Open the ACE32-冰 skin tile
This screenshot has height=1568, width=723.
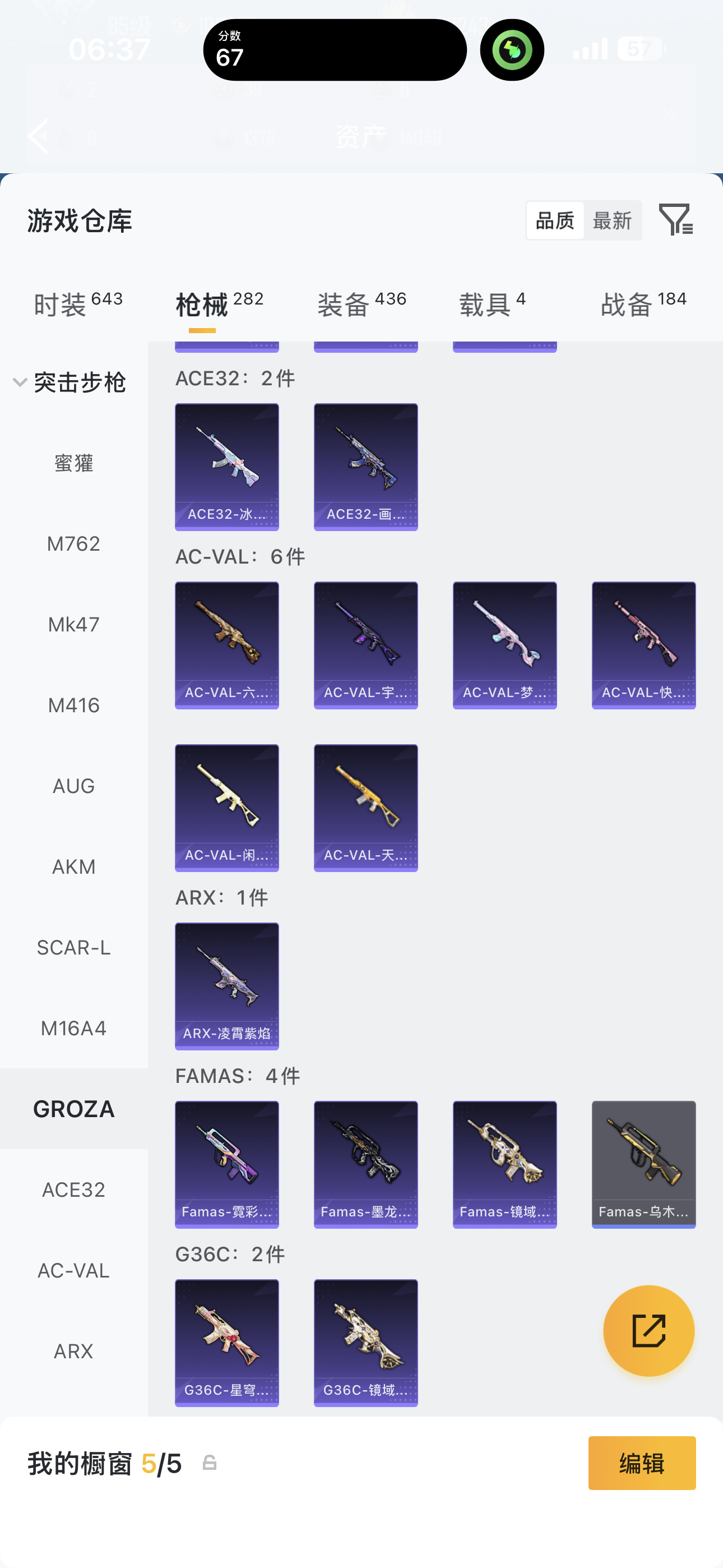tap(227, 467)
